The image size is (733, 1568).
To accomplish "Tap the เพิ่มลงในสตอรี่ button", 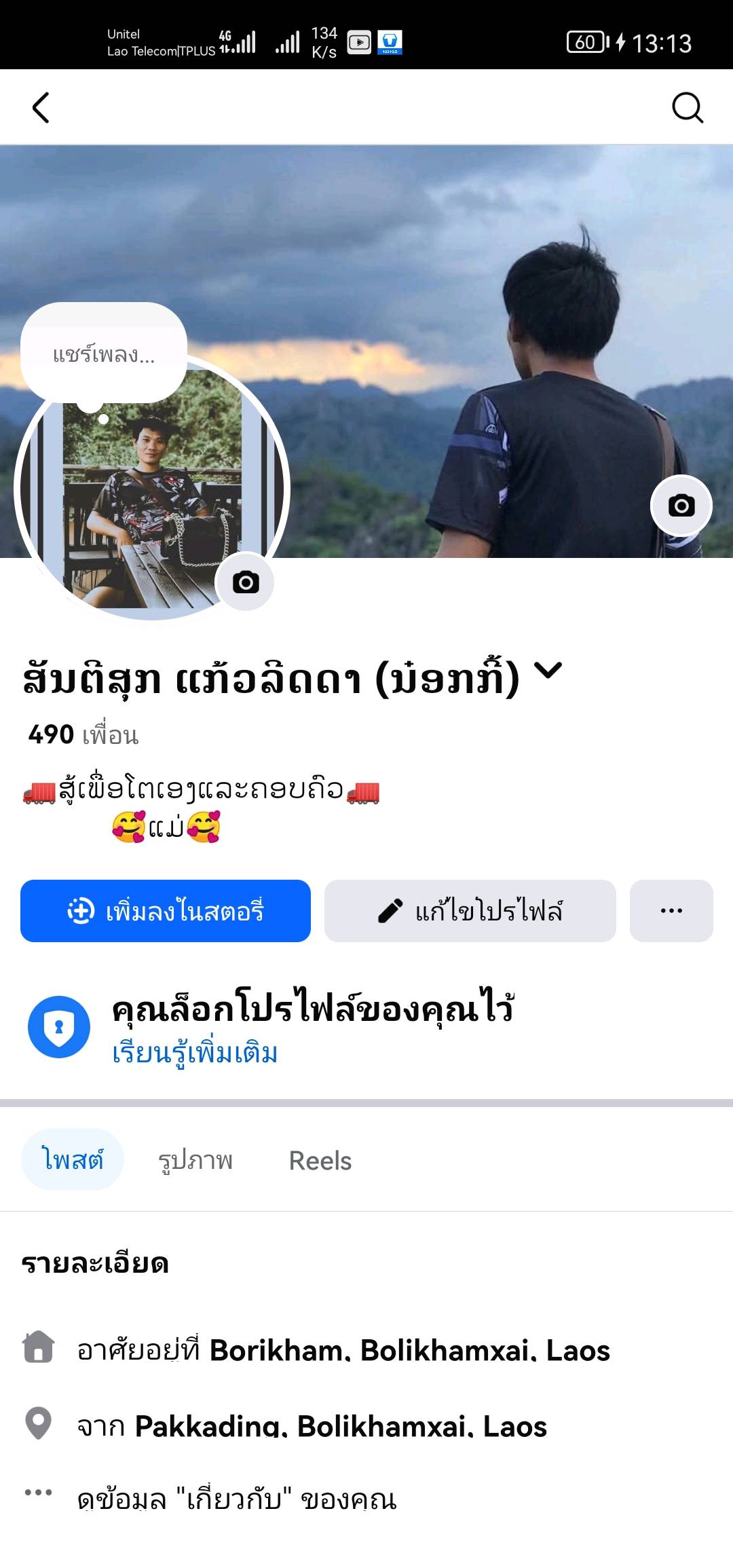I will [166, 911].
